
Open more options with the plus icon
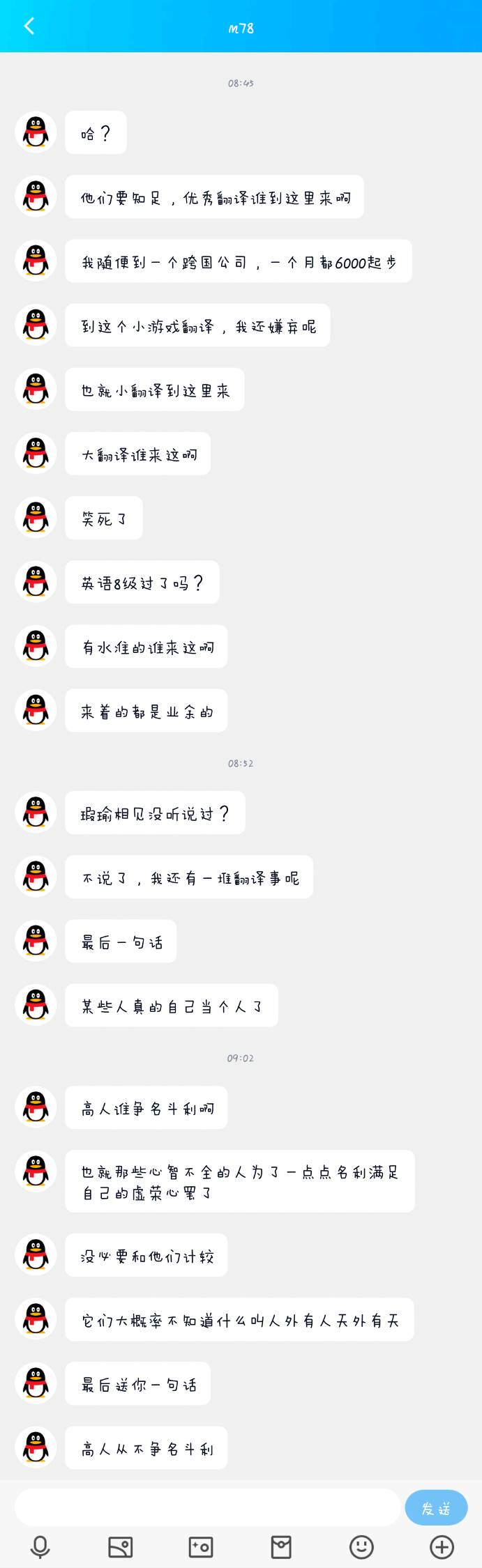(442, 1547)
